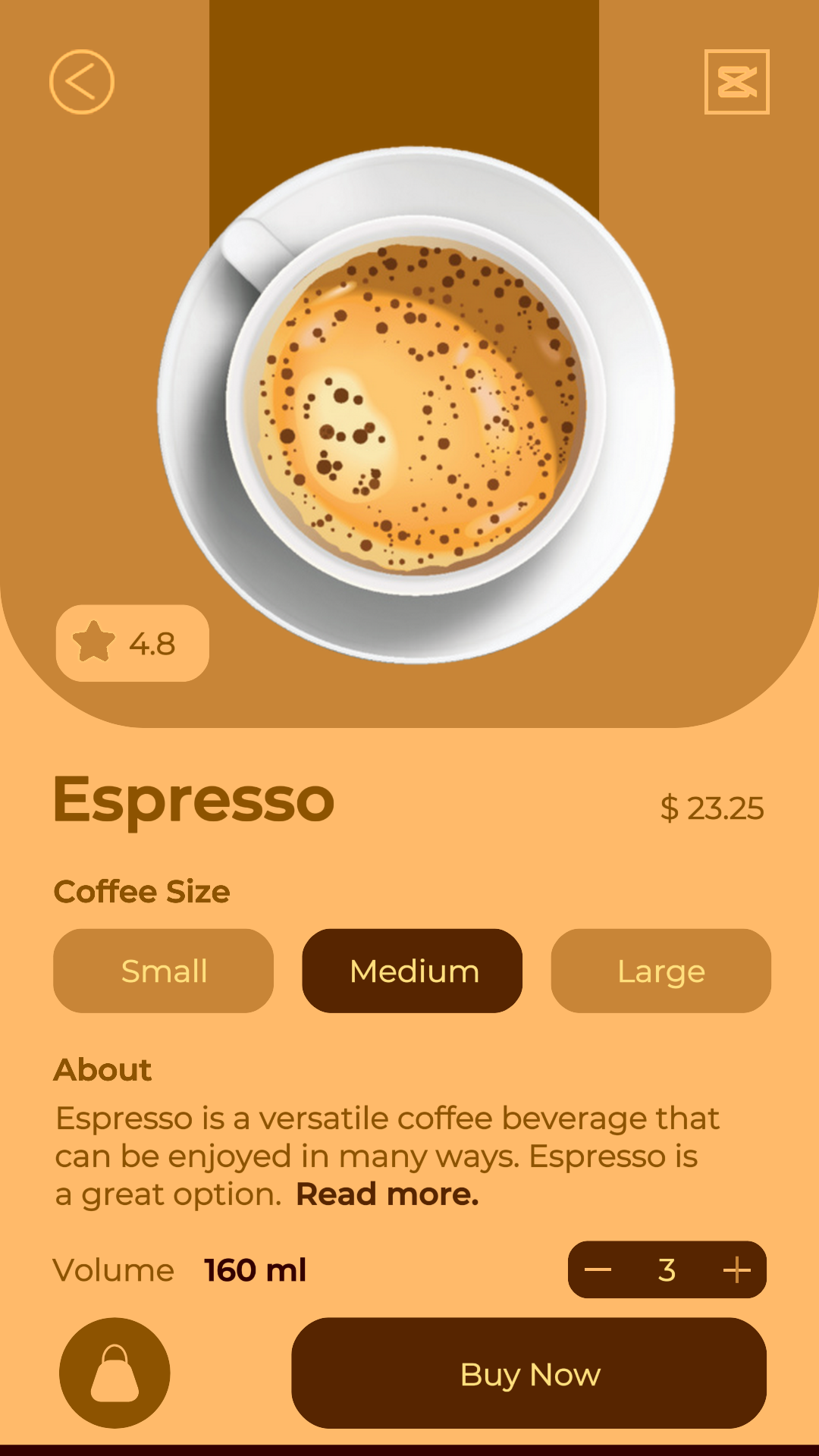Tap the Buy Now button
Viewport: 819px width, 1456px height.
[529, 1373]
